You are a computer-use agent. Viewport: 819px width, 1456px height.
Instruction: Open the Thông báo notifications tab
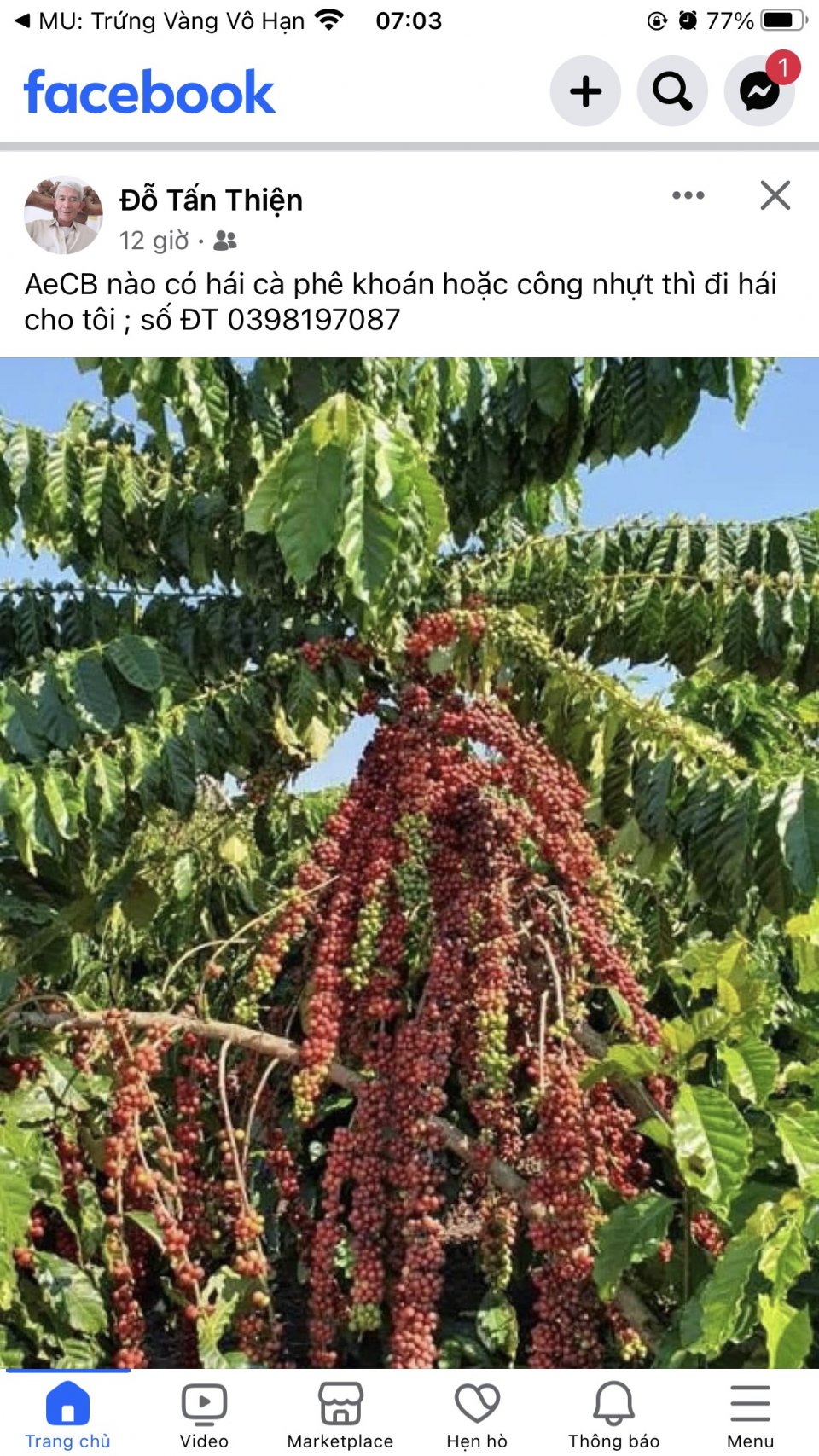click(613, 1414)
